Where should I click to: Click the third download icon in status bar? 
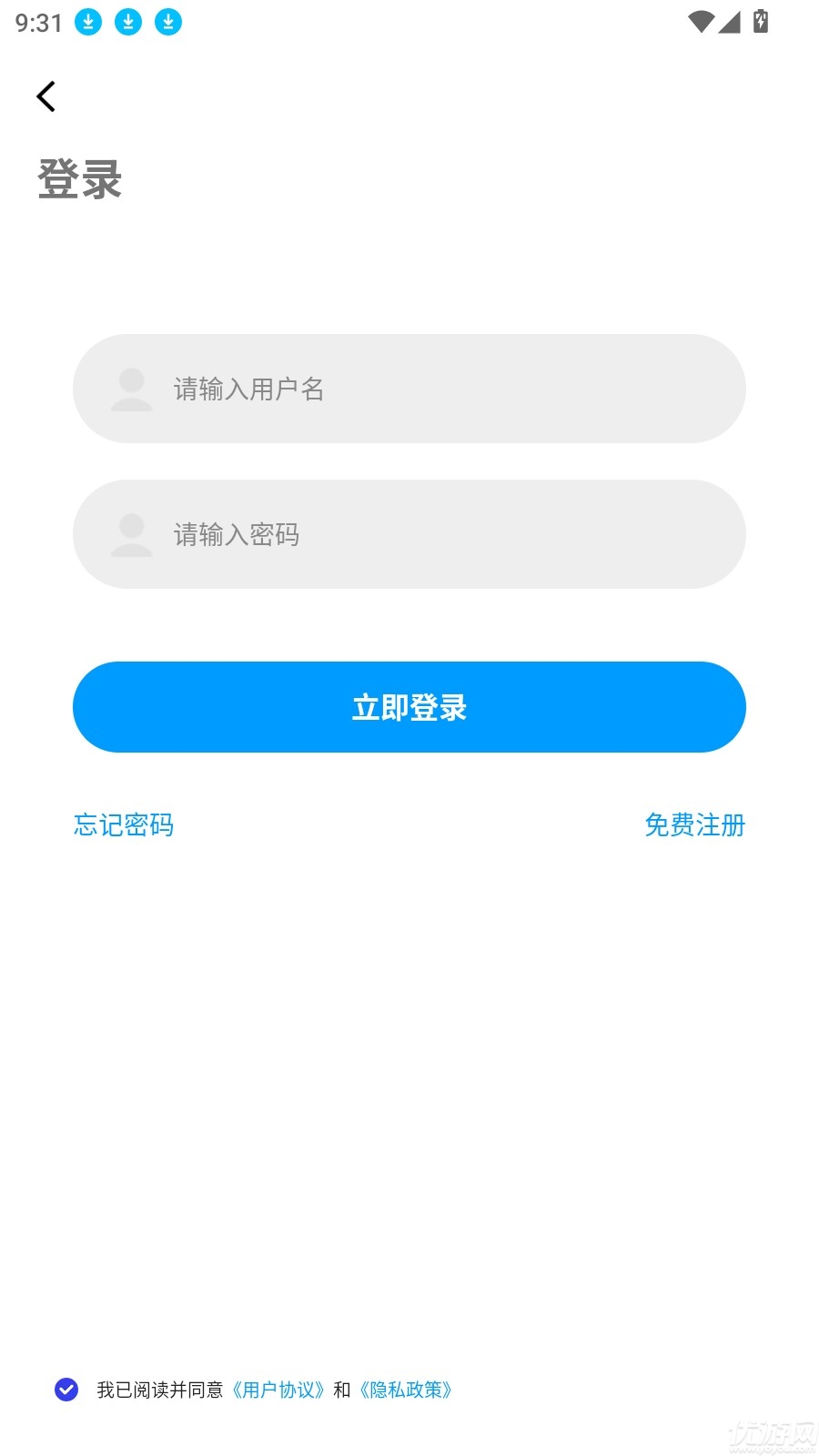(x=167, y=22)
